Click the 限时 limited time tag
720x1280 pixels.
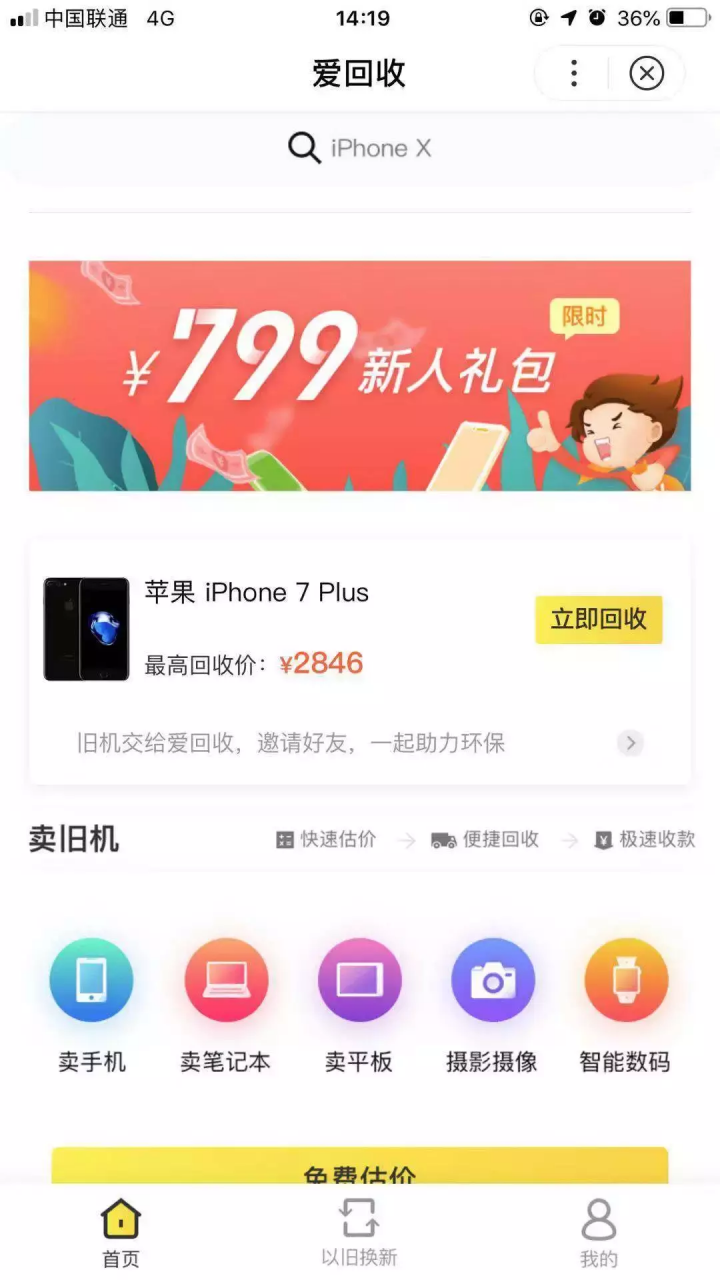click(585, 318)
